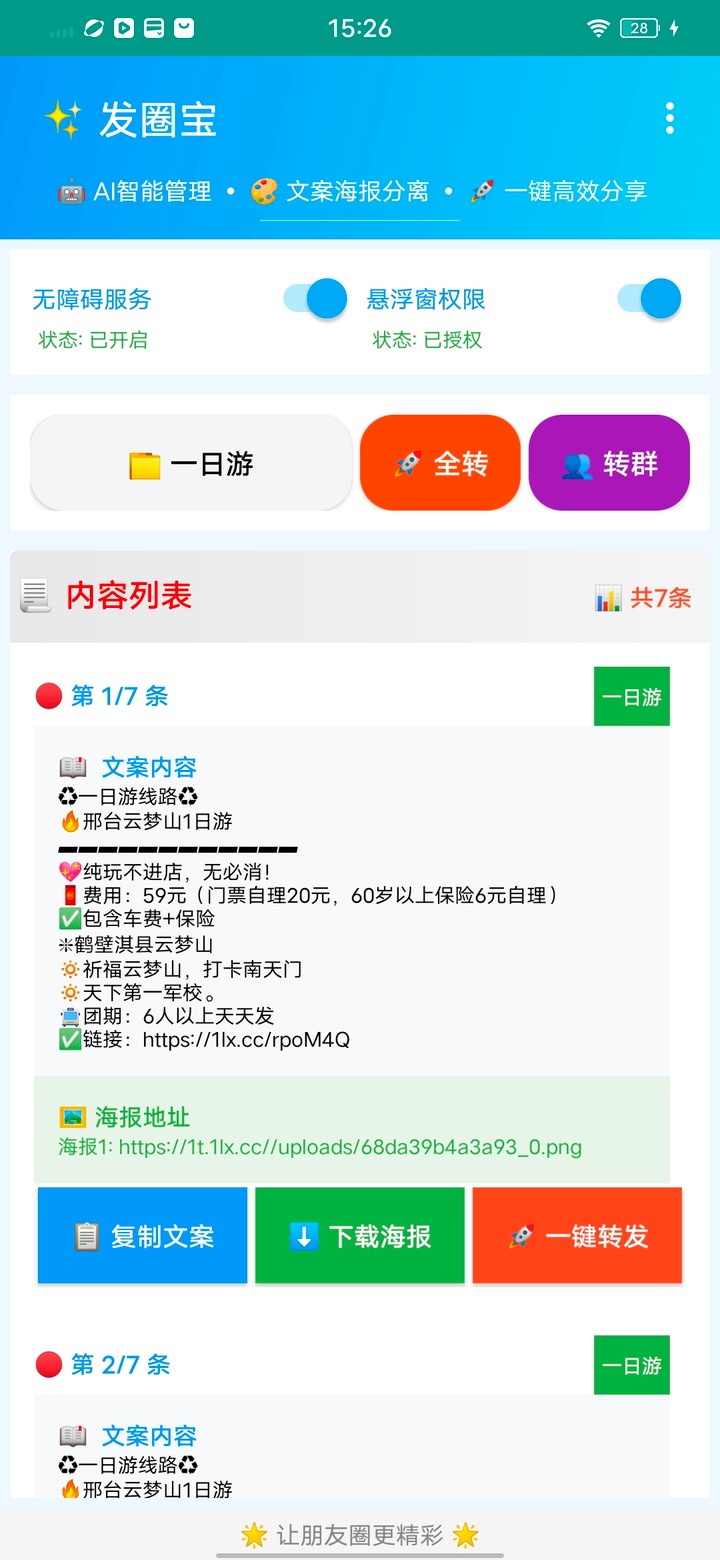The width and height of the screenshot is (720, 1560).
Task: Select the robot icon beside AI智能管理
Action: click(x=69, y=191)
